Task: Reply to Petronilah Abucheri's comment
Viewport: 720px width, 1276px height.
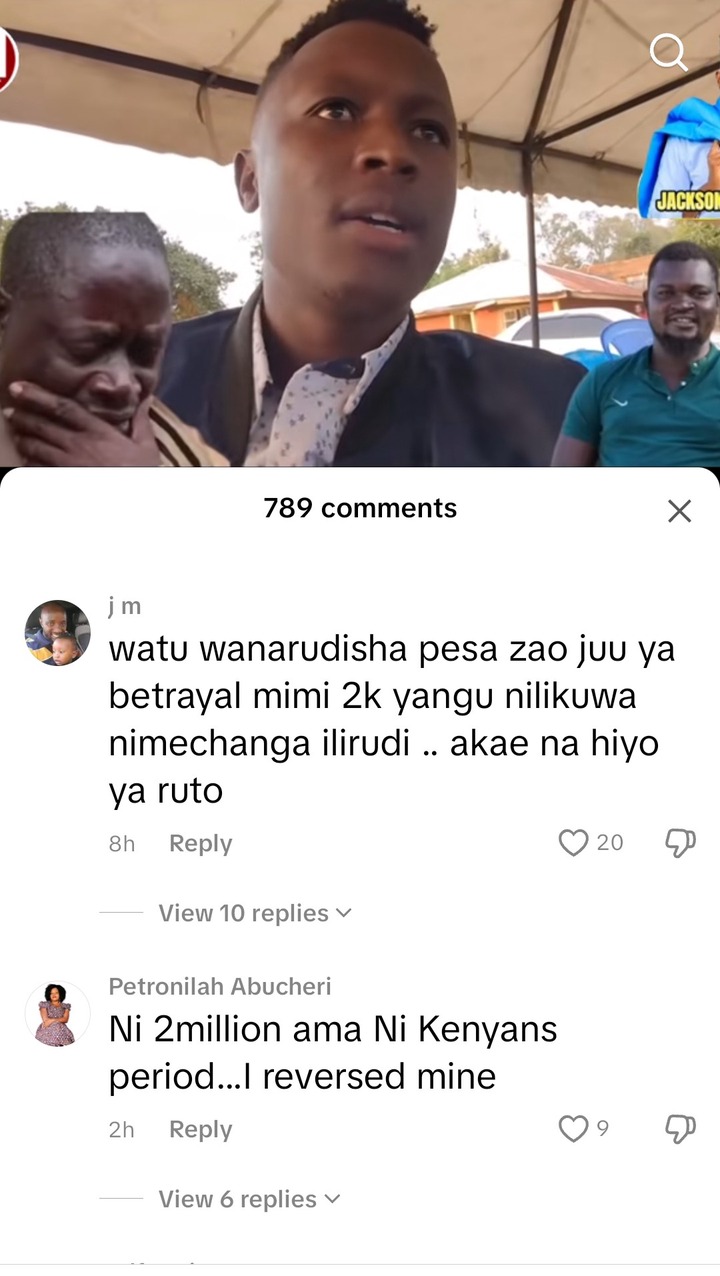Action: point(200,1129)
